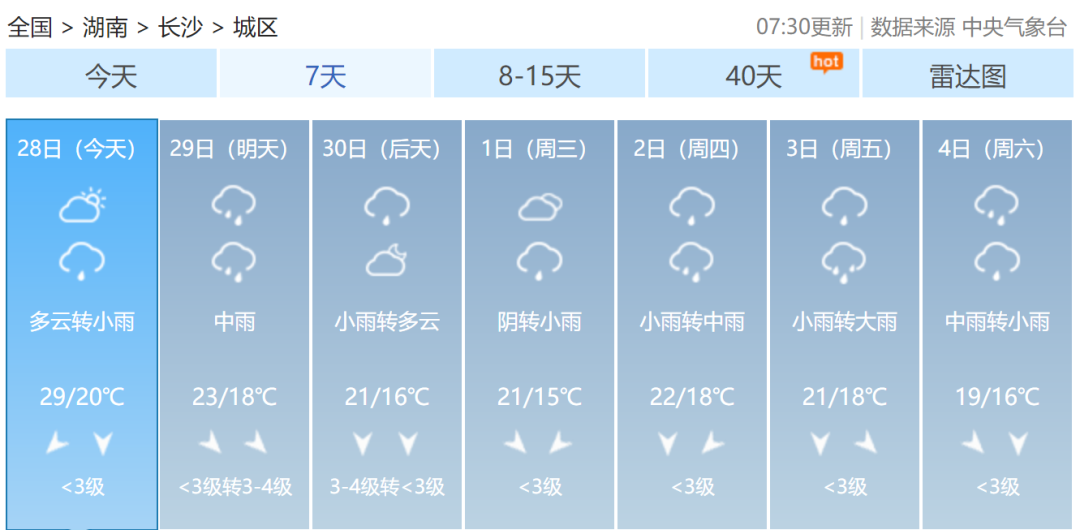Screen dimensions: 1080x530
Task: View the 3日（周五）forecast card
Action: 844,320
